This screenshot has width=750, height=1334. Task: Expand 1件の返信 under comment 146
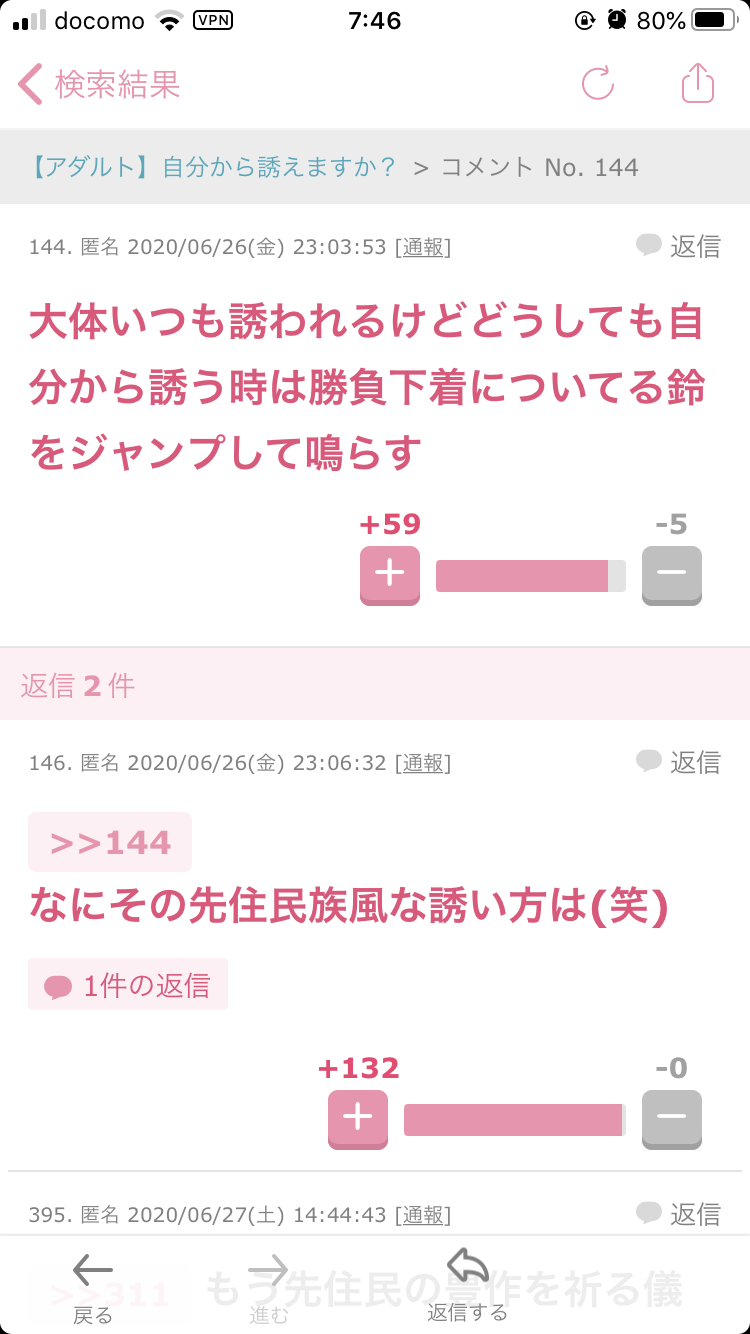128,985
